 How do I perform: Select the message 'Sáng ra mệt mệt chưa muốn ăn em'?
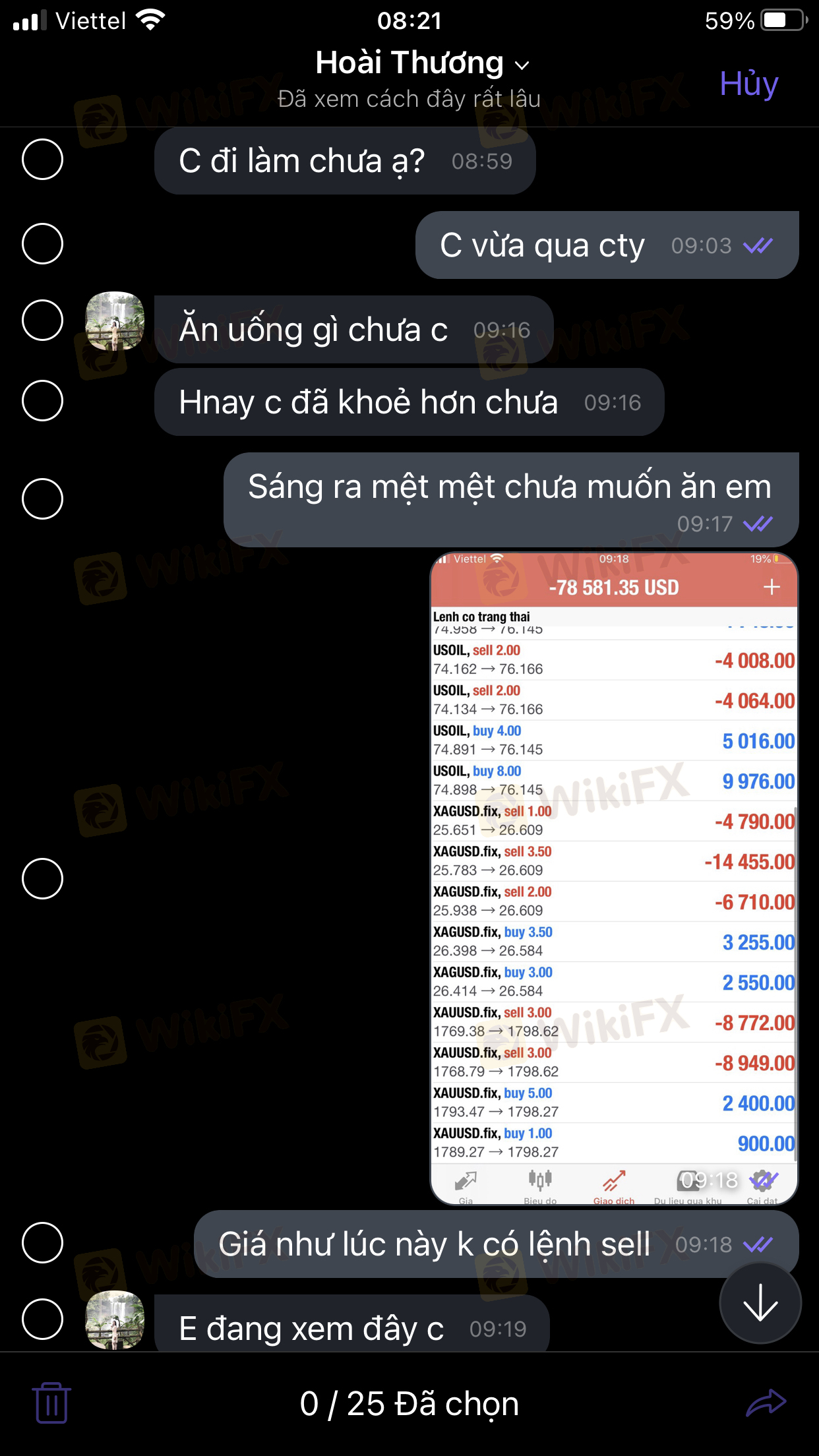[42, 499]
